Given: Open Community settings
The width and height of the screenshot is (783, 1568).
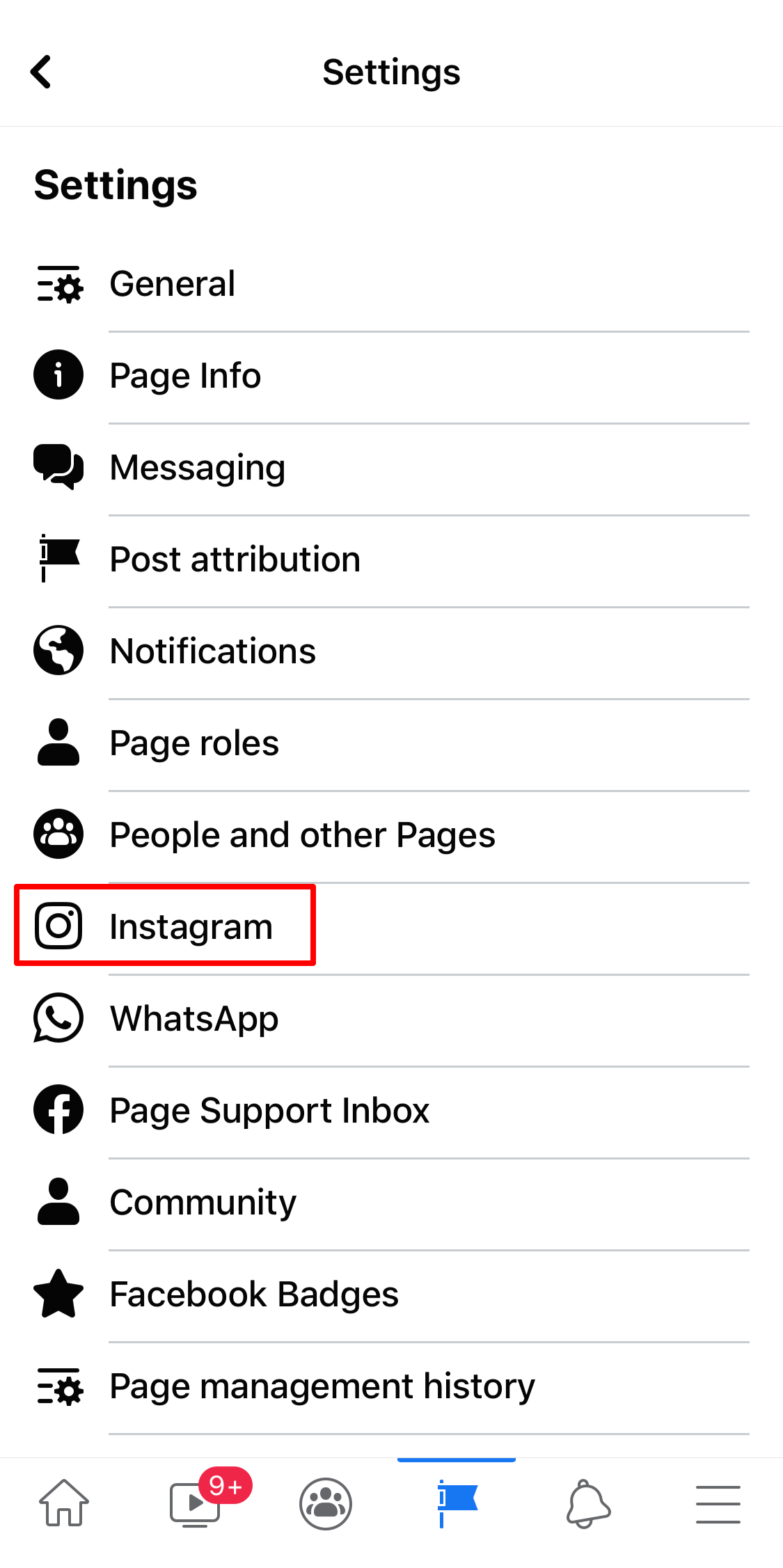Looking at the screenshot, I should pos(203,1203).
